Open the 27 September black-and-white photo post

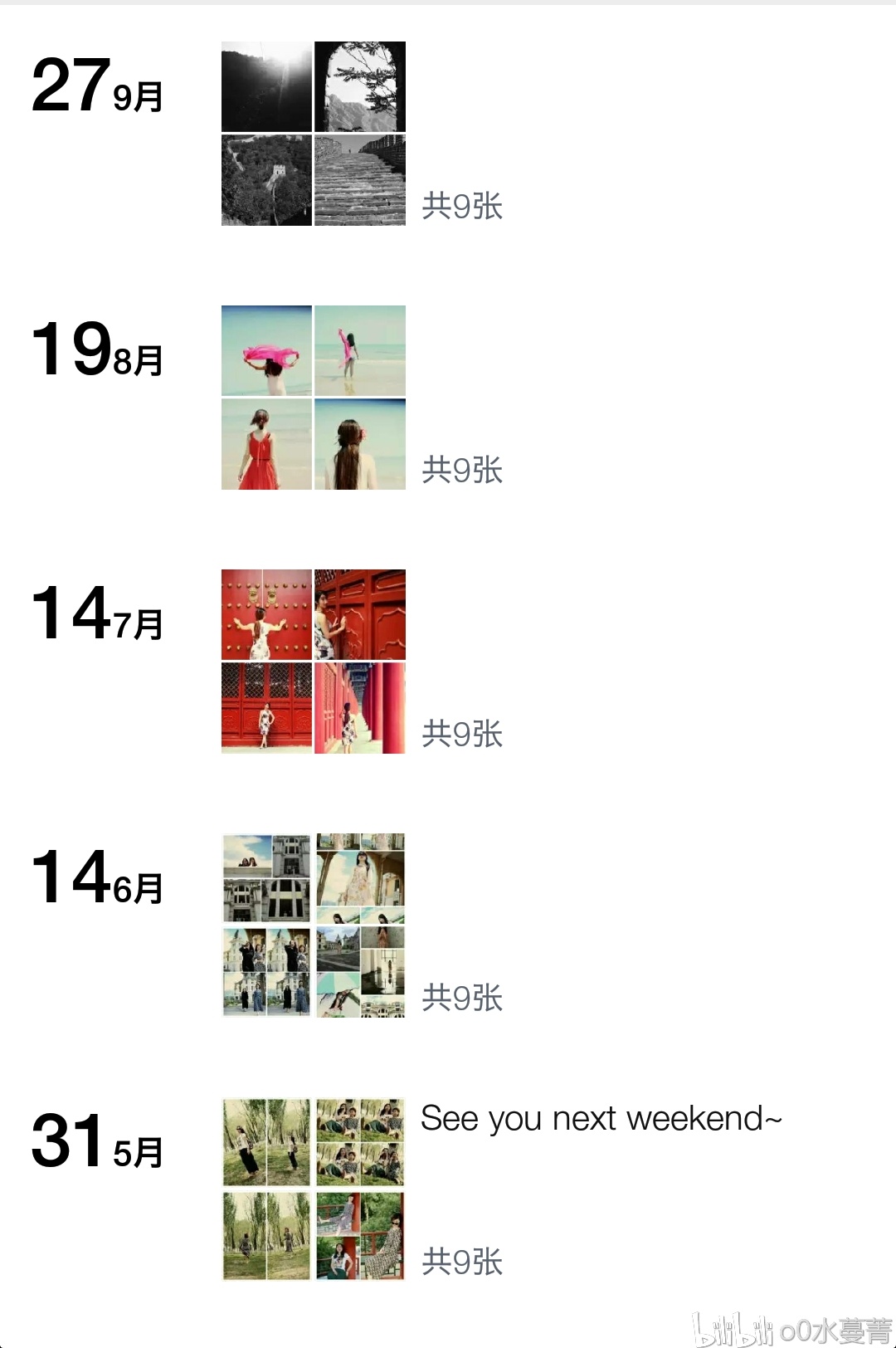coord(314,134)
